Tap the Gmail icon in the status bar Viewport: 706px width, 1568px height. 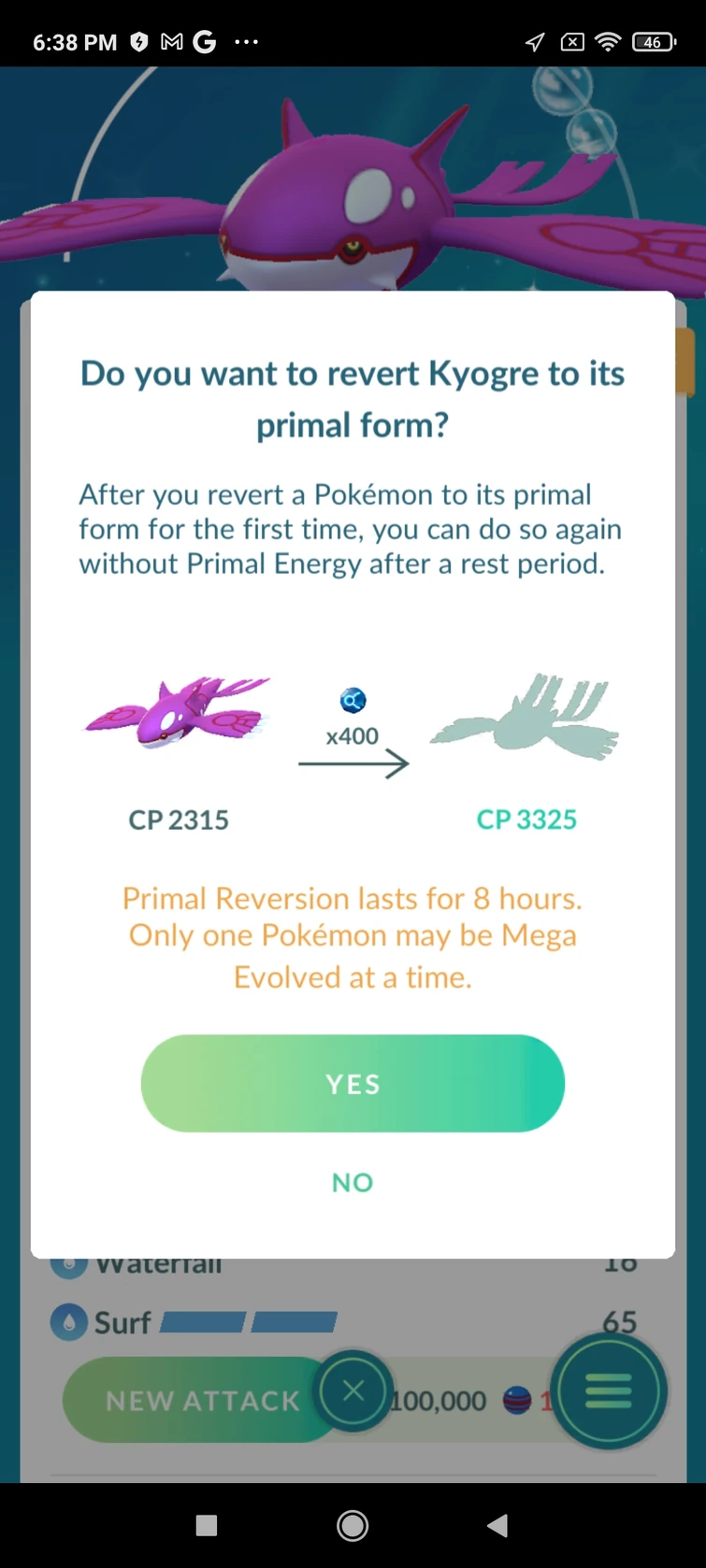171,41
